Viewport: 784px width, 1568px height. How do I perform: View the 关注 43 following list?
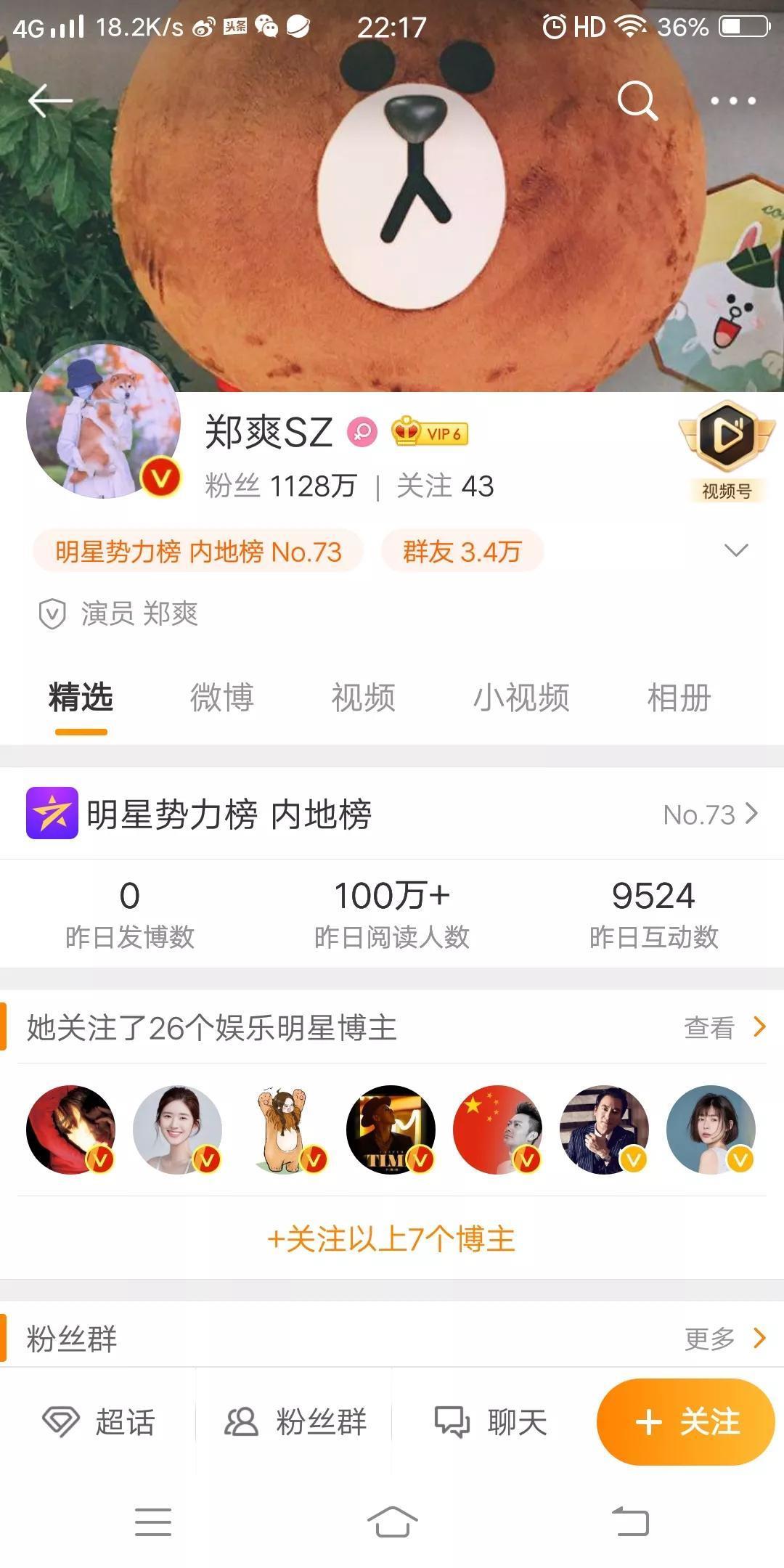point(445,486)
